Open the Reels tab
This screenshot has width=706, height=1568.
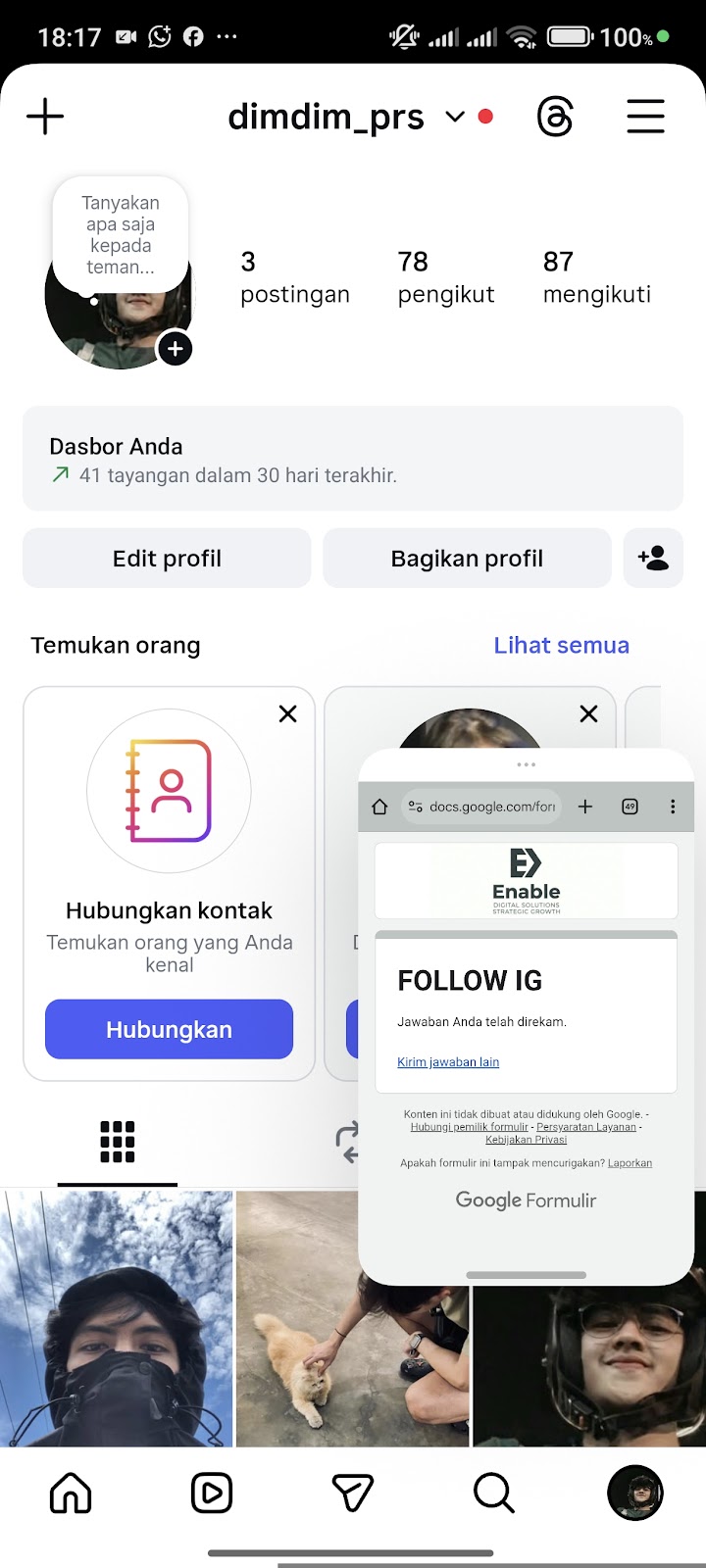pos(212,1494)
